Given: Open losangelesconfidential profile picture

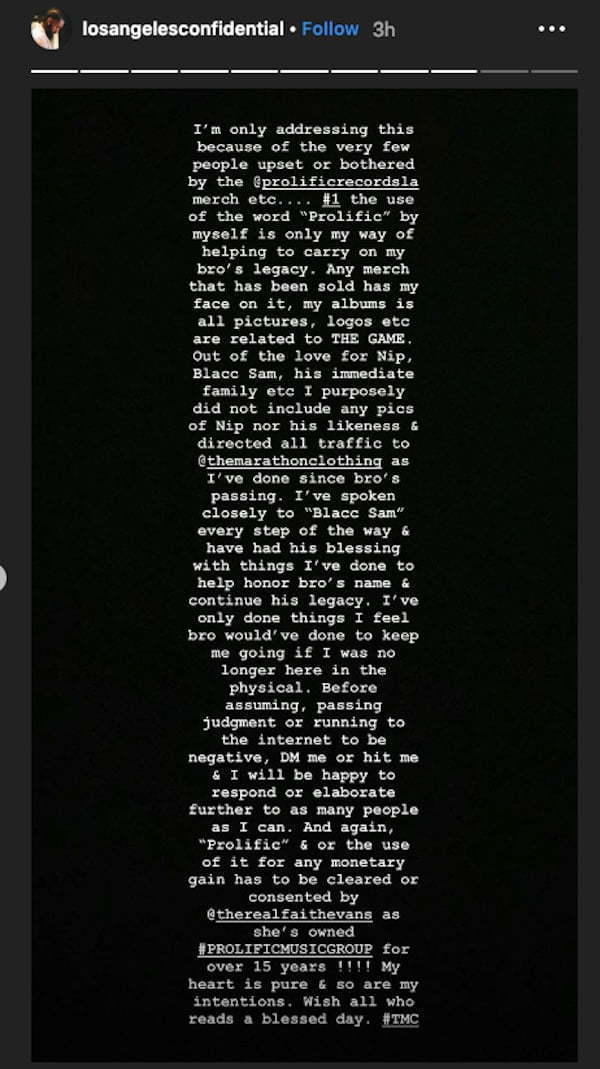Looking at the screenshot, I should tap(49, 29).
